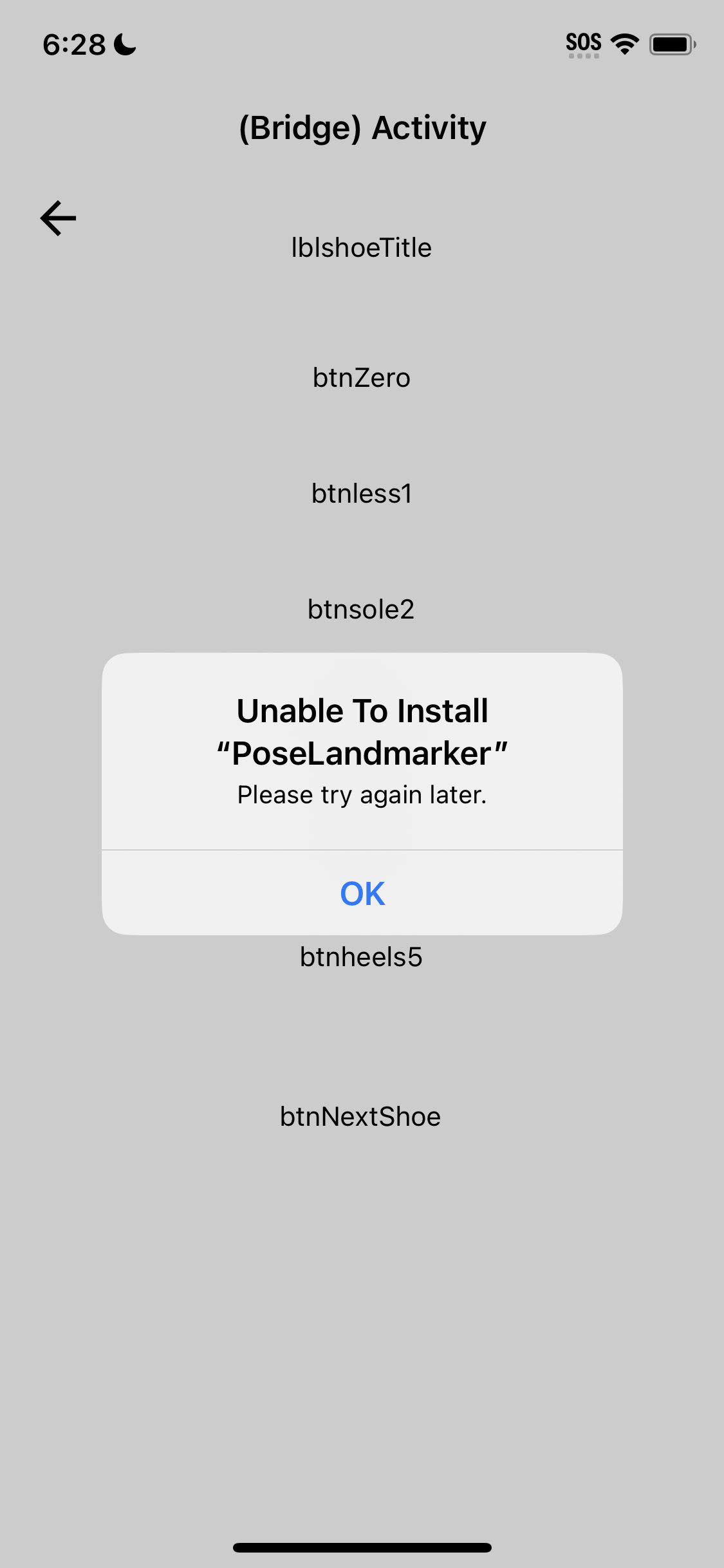
Task: Continue with btnNextShoe
Action: point(360,1117)
